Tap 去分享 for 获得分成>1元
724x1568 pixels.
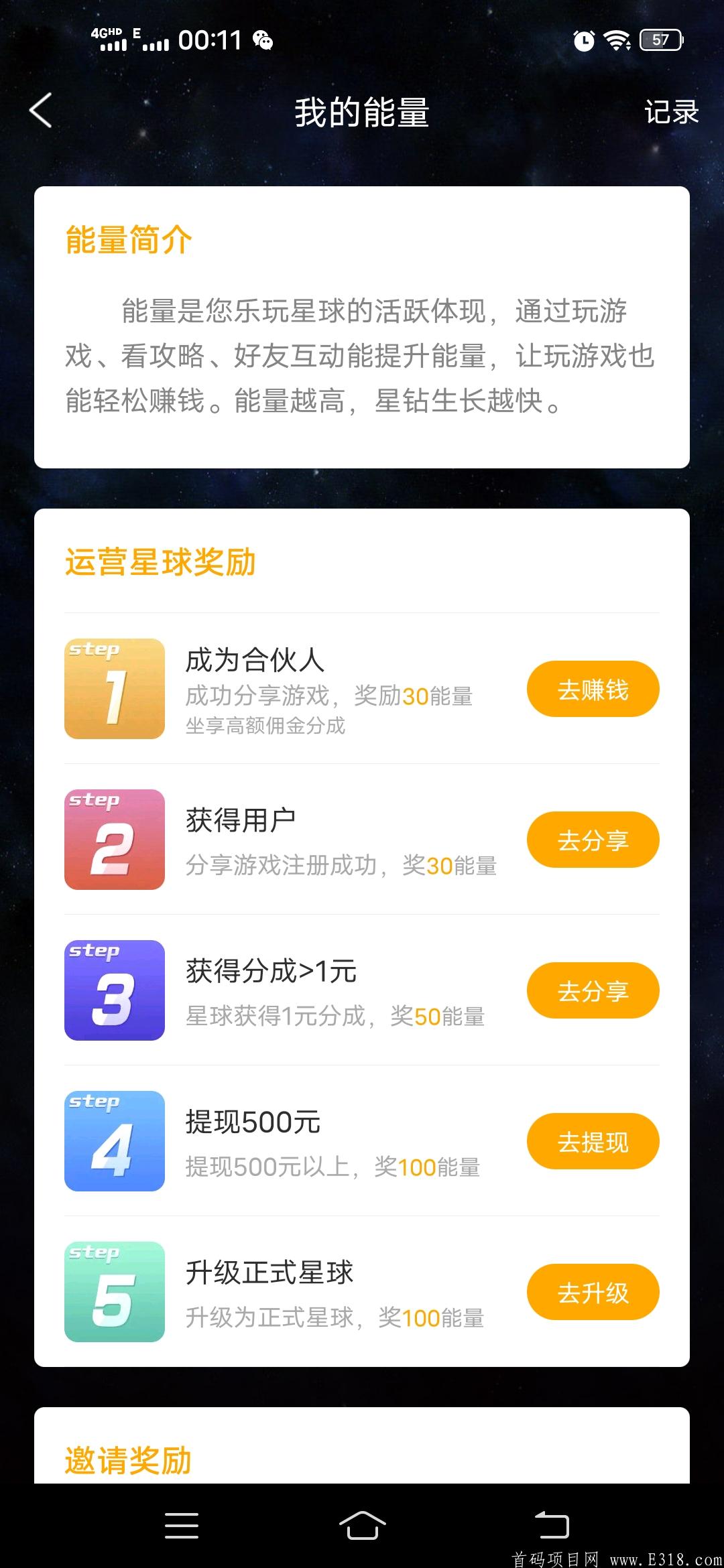(x=593, y=990)
